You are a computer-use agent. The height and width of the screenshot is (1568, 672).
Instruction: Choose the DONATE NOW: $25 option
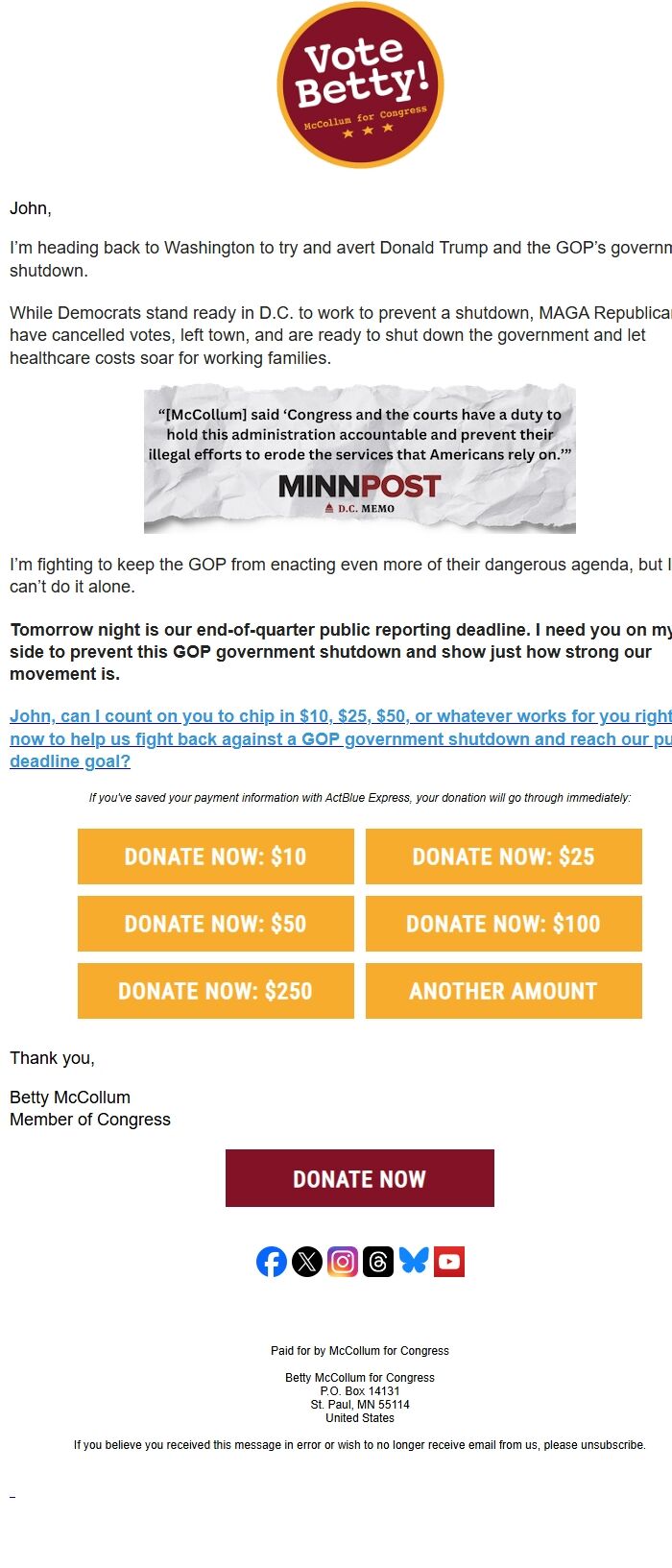pyautogui.click(x=503, y=856)
